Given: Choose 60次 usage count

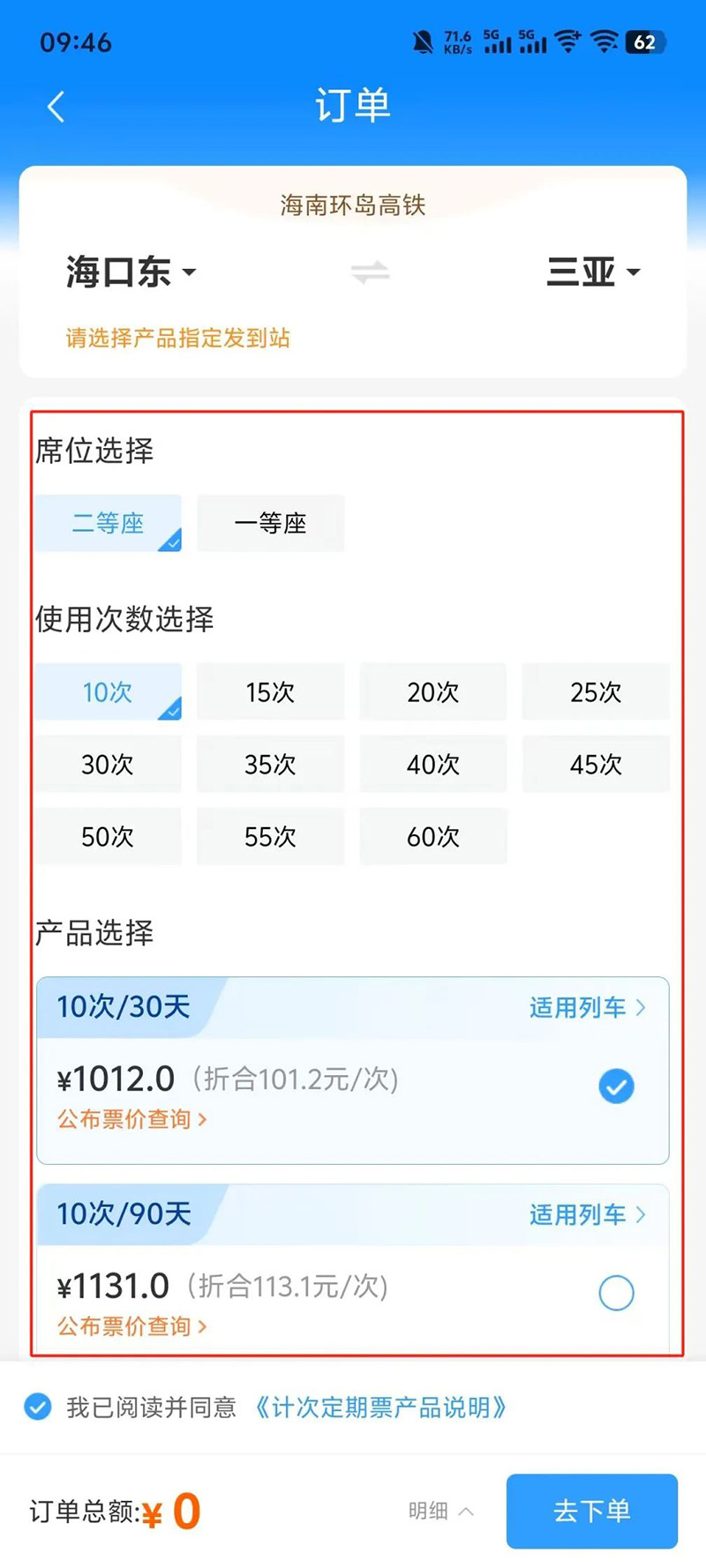Looking at the screenshot, I should pyautogui.click(x=432, y=837).
